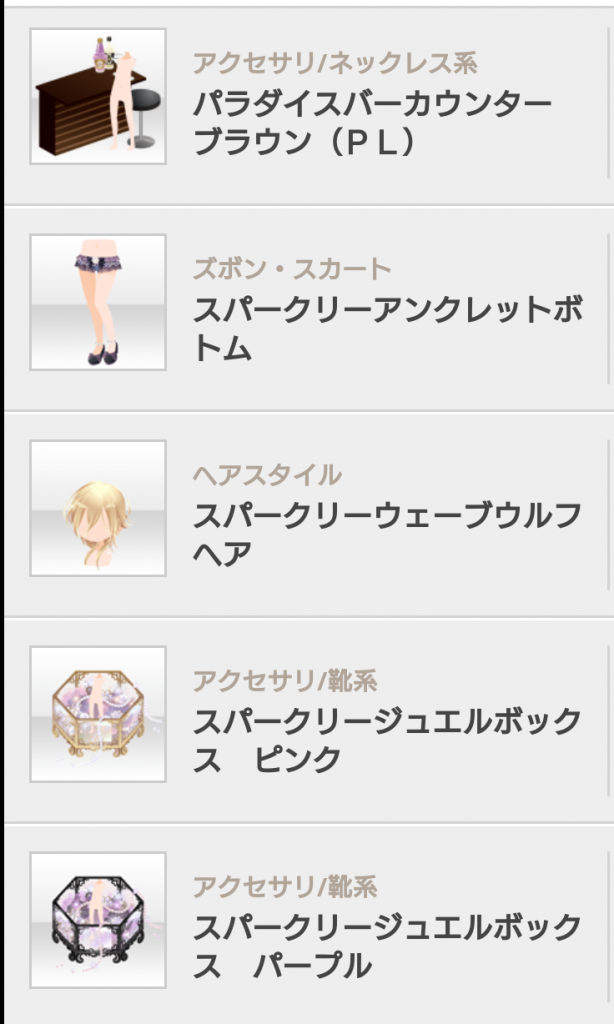Image resolution: width=614 pixels, height=1024 pixels.
Task: View スパークリーウェーブウルフヘア hairstyle item
Action: click(308, 515)
